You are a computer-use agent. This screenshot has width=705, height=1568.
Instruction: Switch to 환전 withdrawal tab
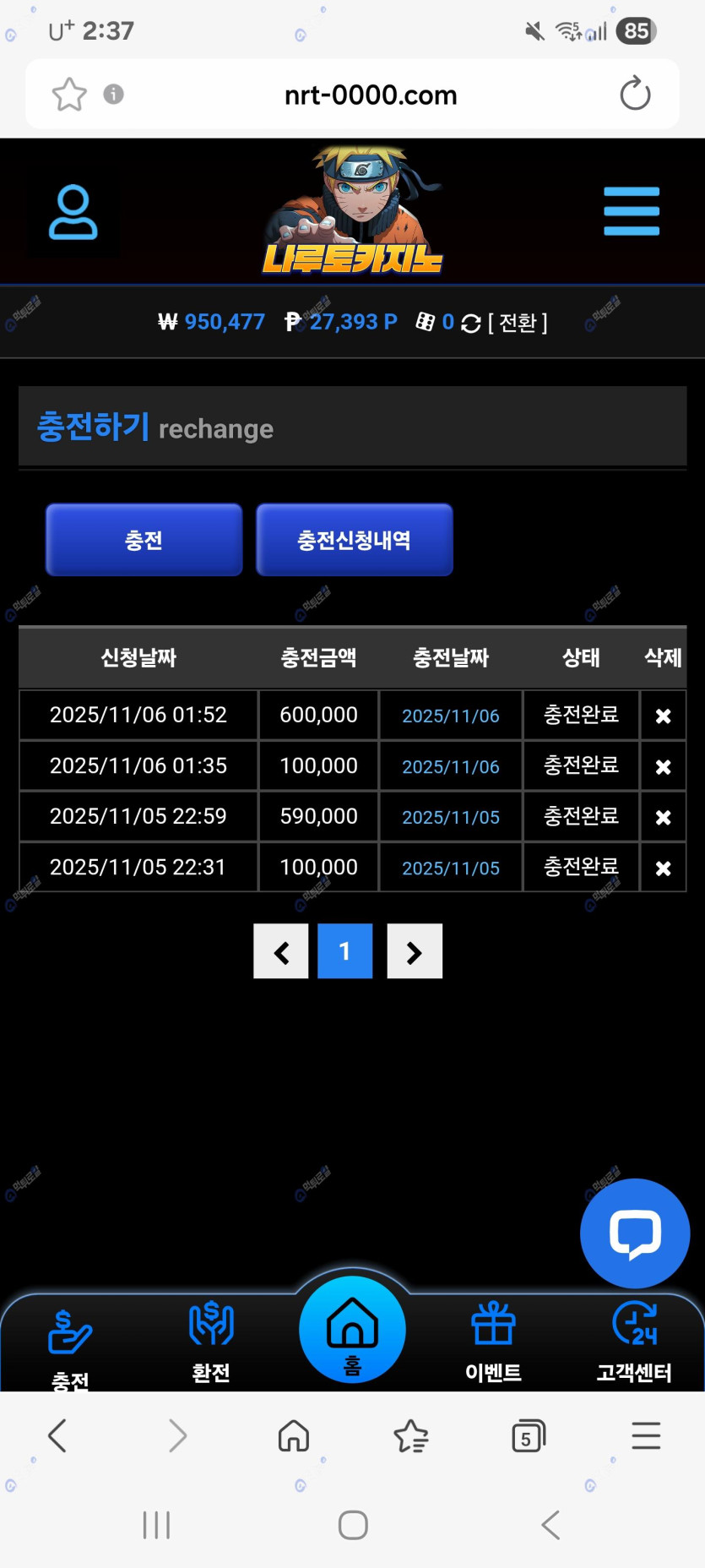pyautogui.click(x=211, y=1341)
